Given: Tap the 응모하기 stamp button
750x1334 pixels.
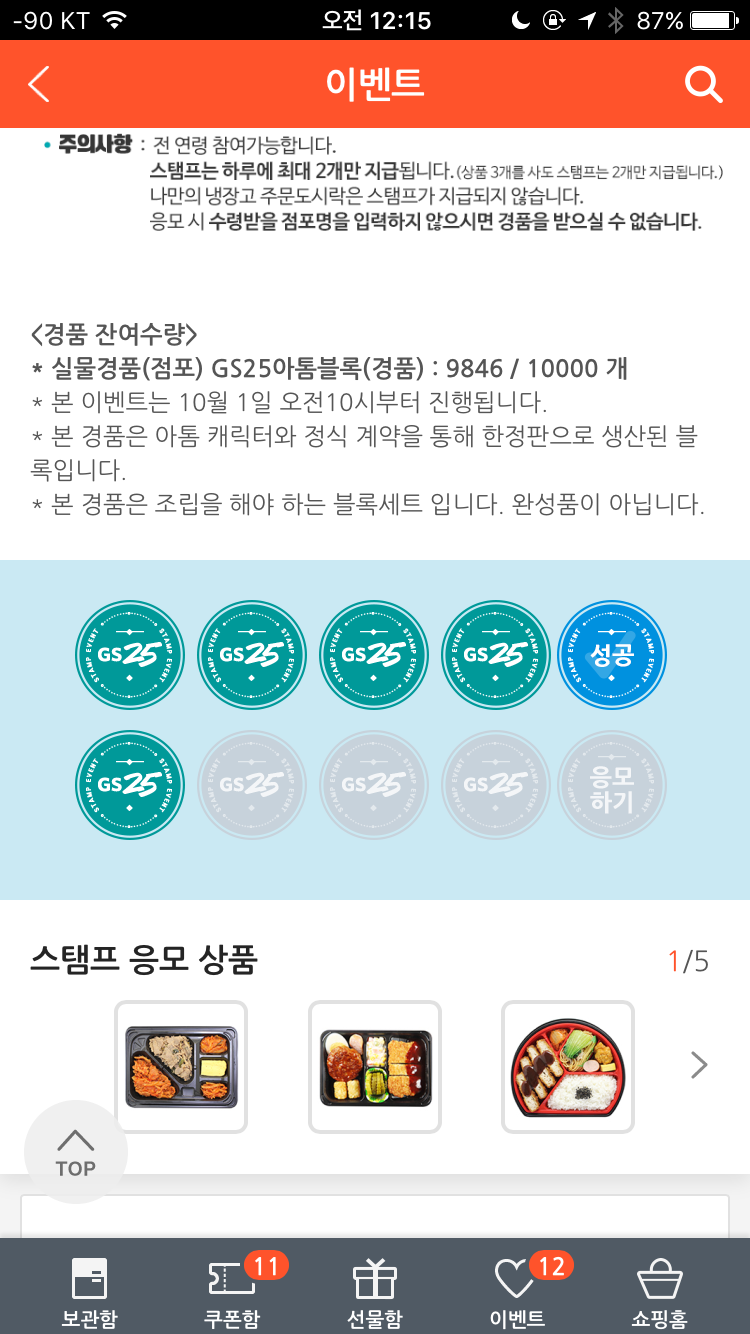Looking at the screenshot, I should pos(611,785).
